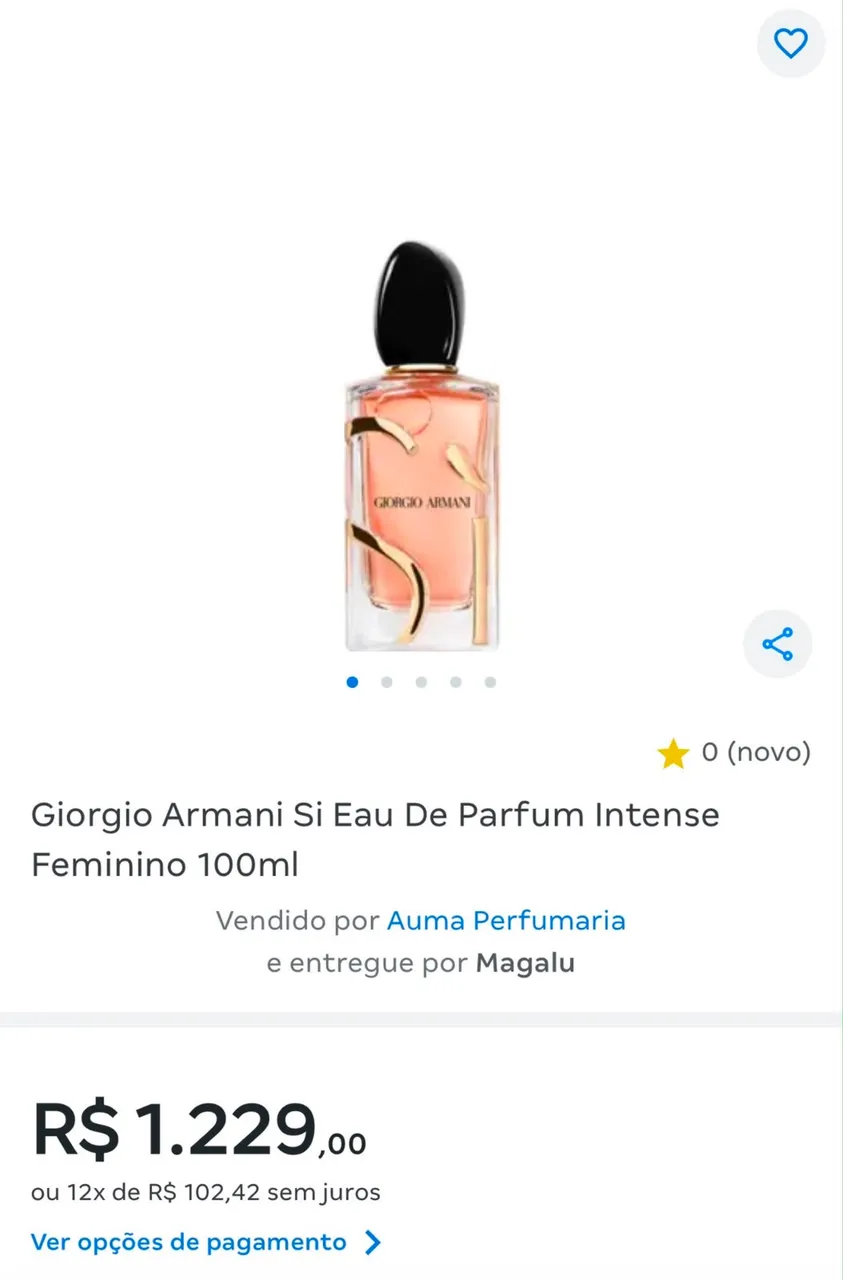This screenshot has width=843, height=1280.
Task: Jump to the second image dot
Action: pyautogui.click(x=387, y=682)
